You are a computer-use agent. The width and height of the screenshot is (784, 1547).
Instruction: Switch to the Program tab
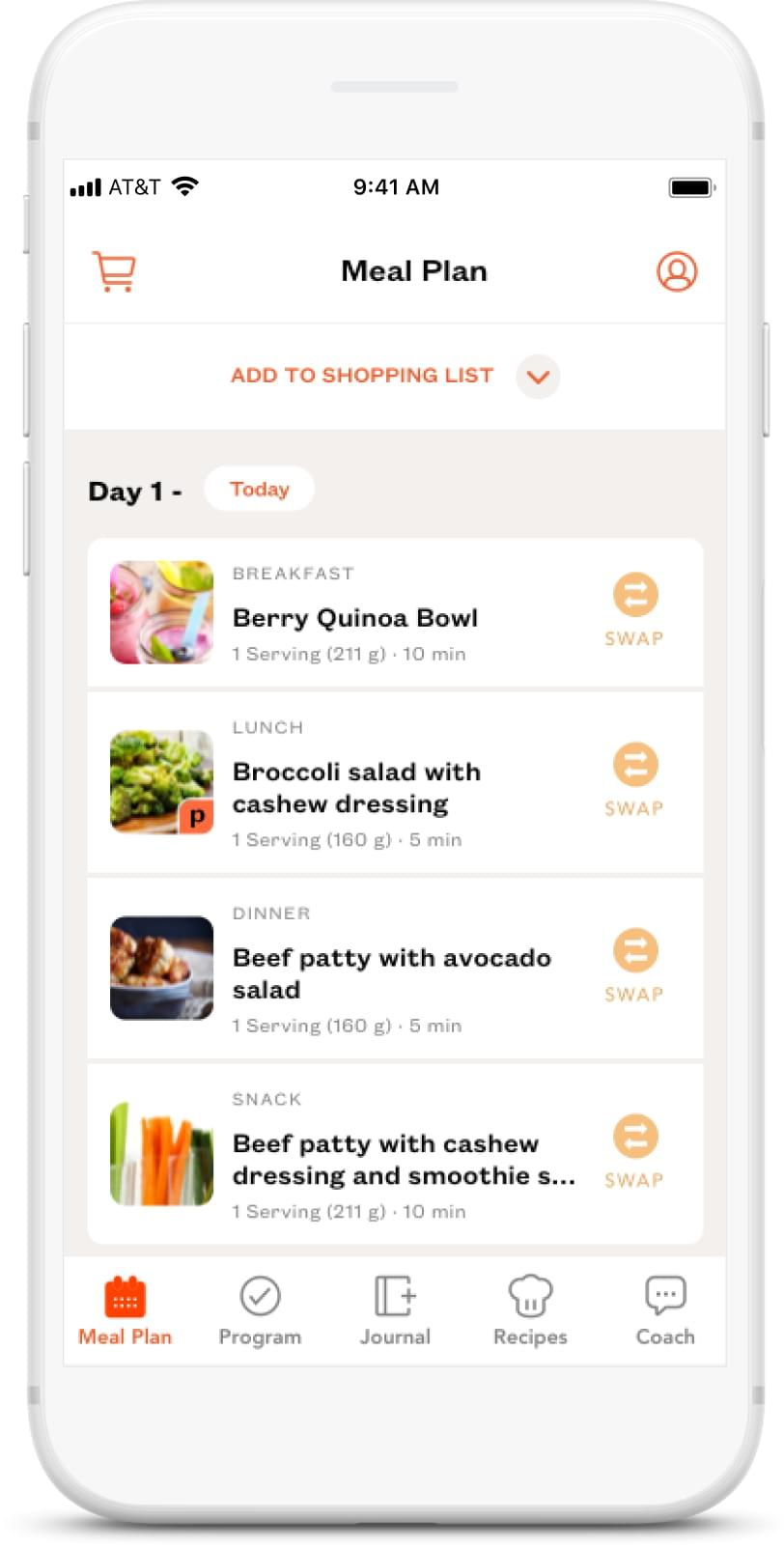[260, 1311]
